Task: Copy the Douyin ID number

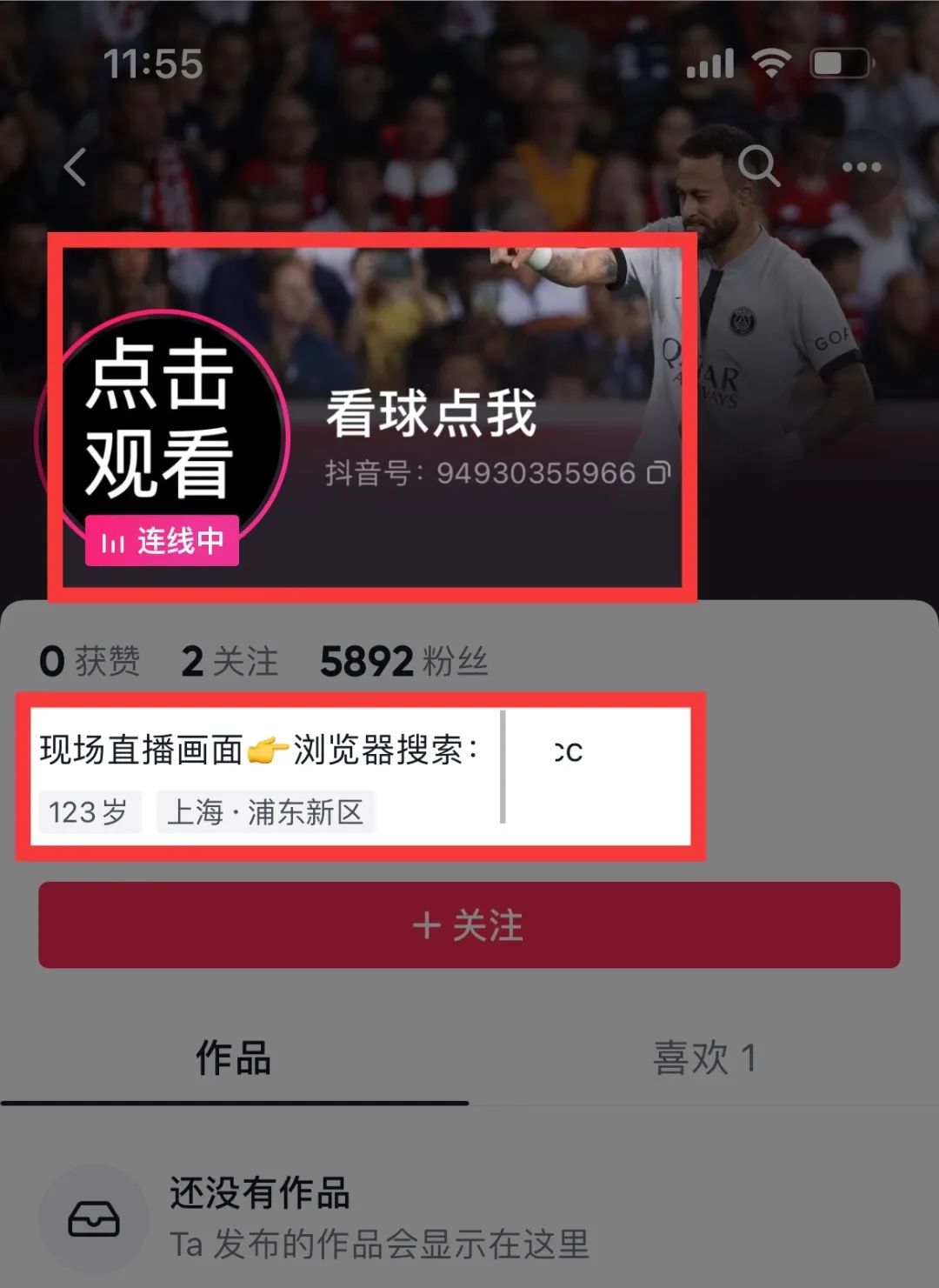Action: point(659,473)
